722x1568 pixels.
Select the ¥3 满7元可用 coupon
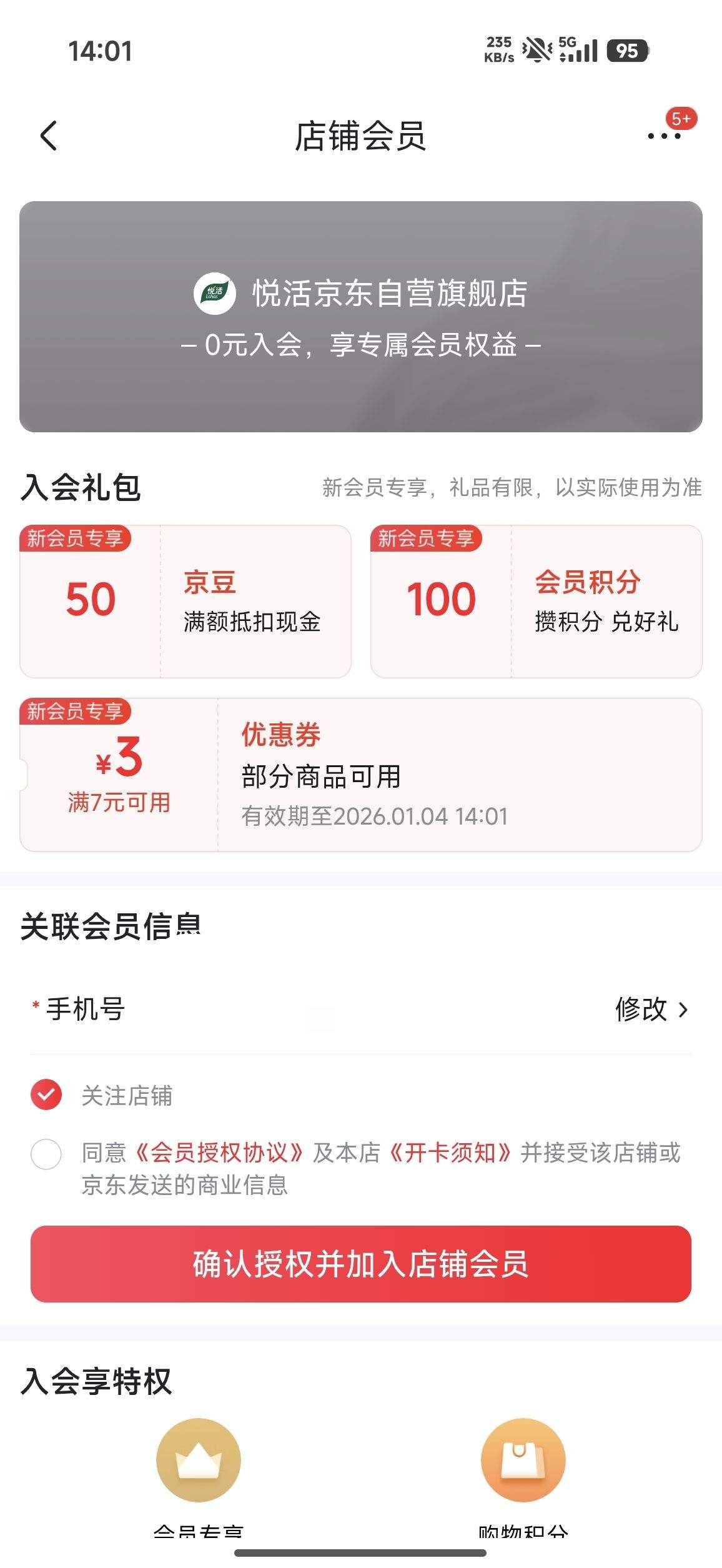361,779
